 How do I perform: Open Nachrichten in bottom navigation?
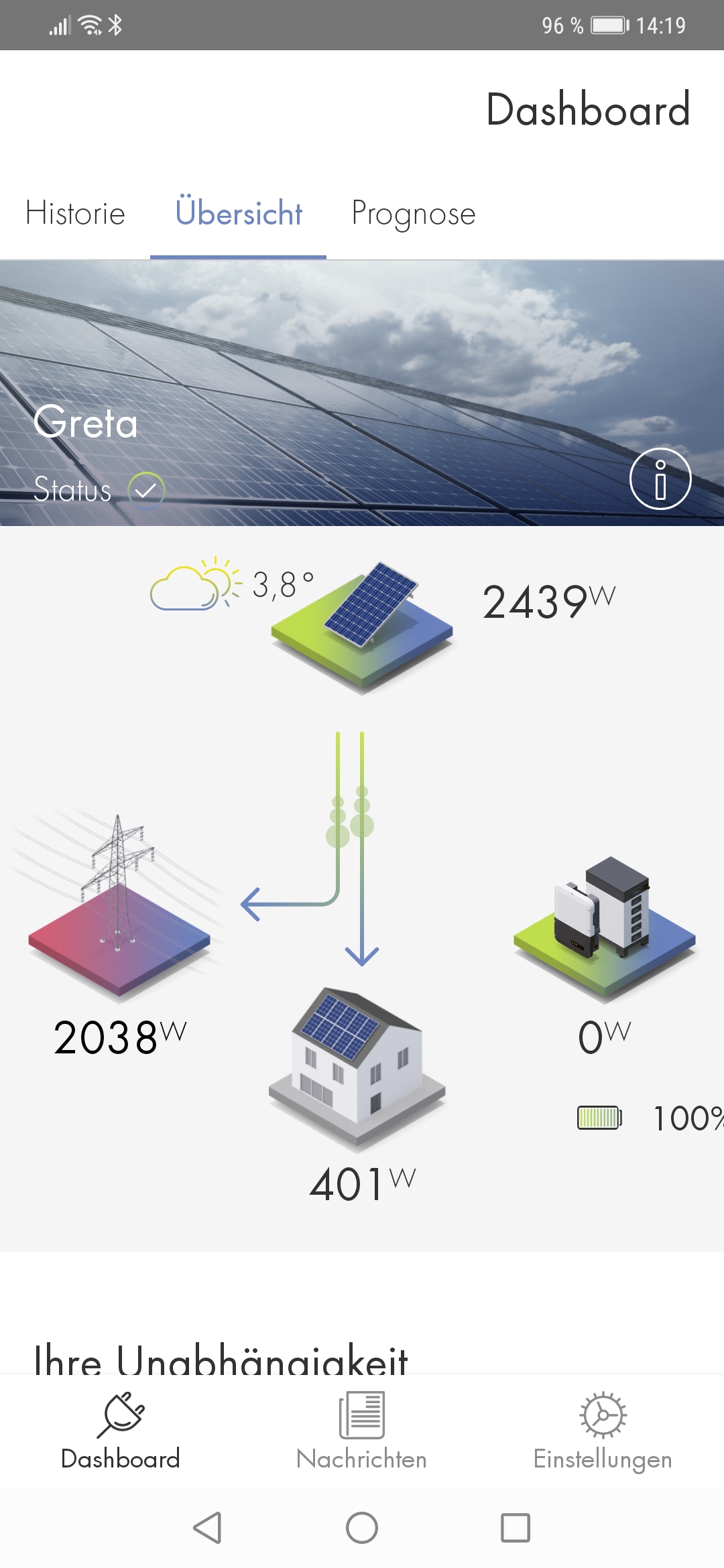tap(361, 1431)
